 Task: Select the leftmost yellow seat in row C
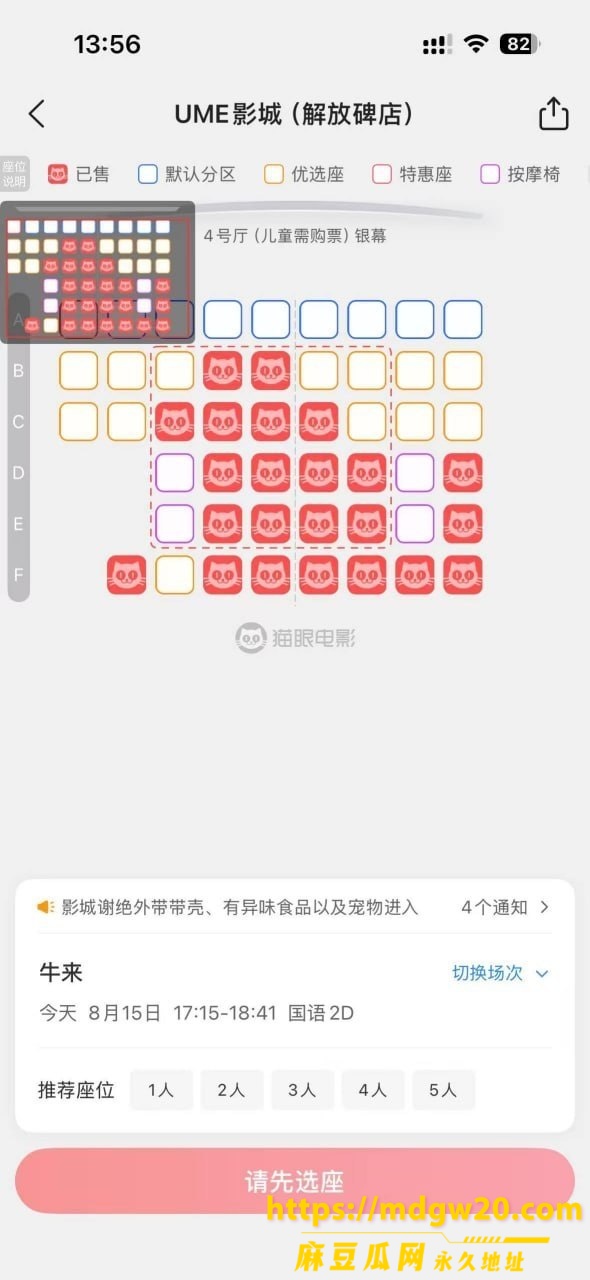point(79,422)
